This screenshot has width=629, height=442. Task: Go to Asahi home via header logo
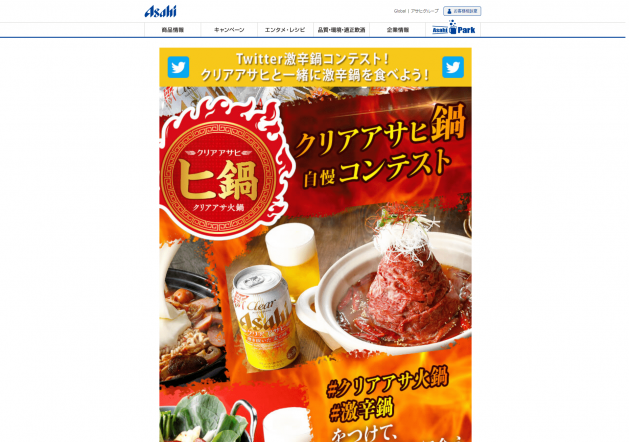(x=160, y=10)
